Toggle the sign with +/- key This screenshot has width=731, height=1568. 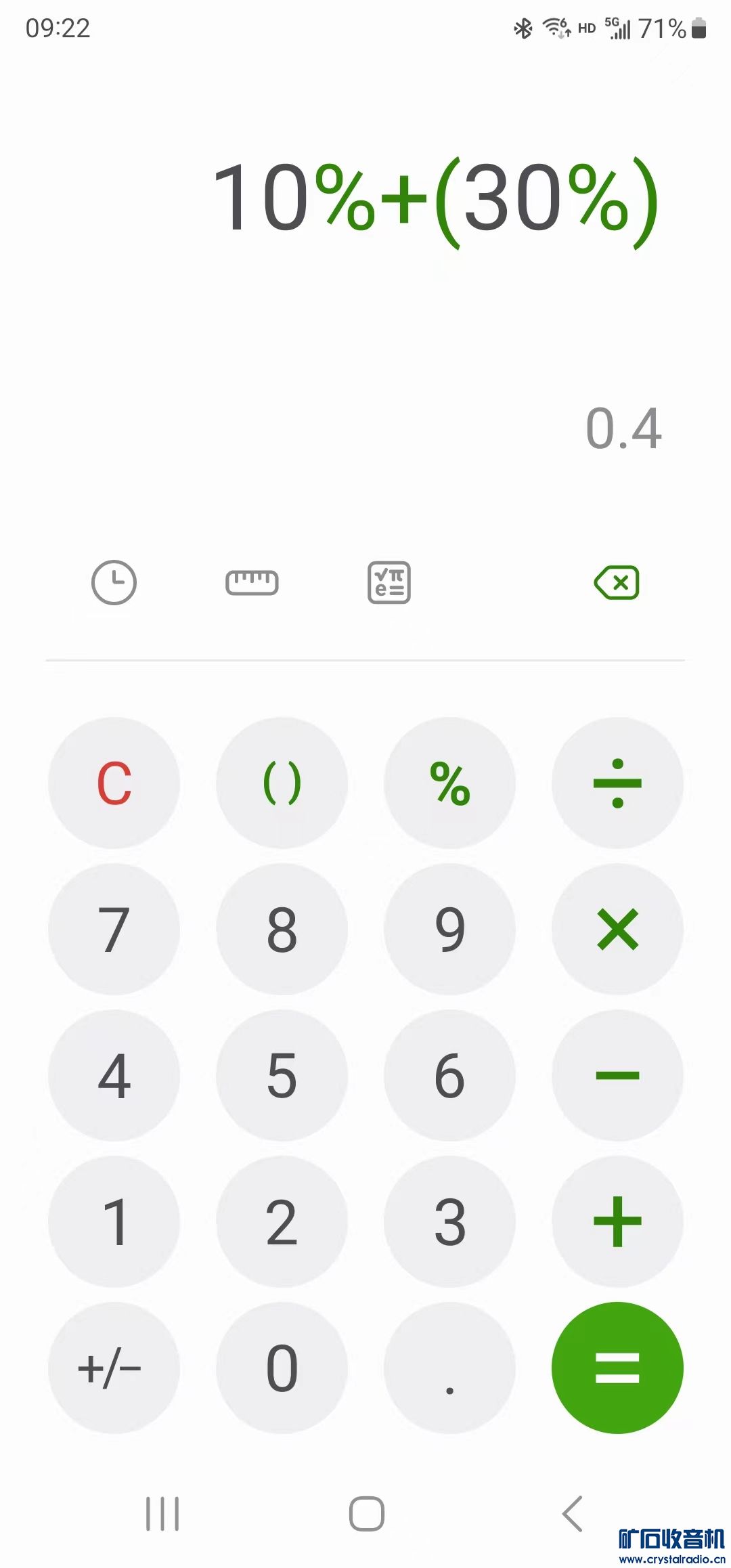tap(114, 1368)
